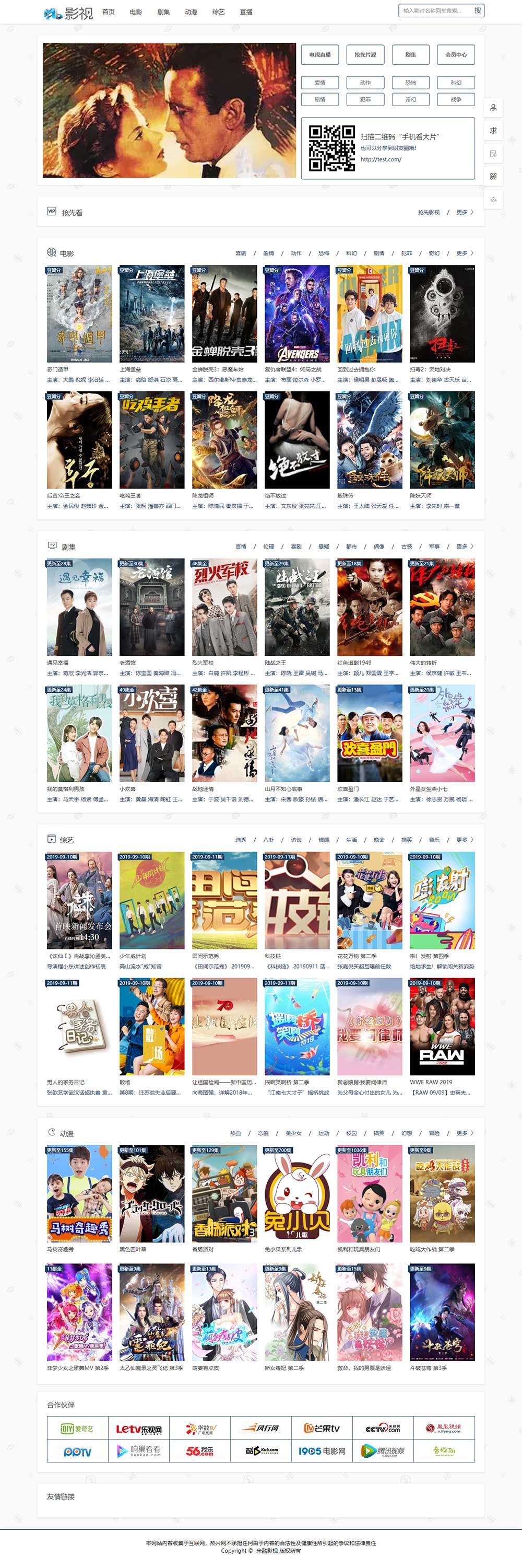The height and width of the screenshot is (1568, 522).
Task: Filter 剧集 section by 悬疑
Action: pos(324,547)
